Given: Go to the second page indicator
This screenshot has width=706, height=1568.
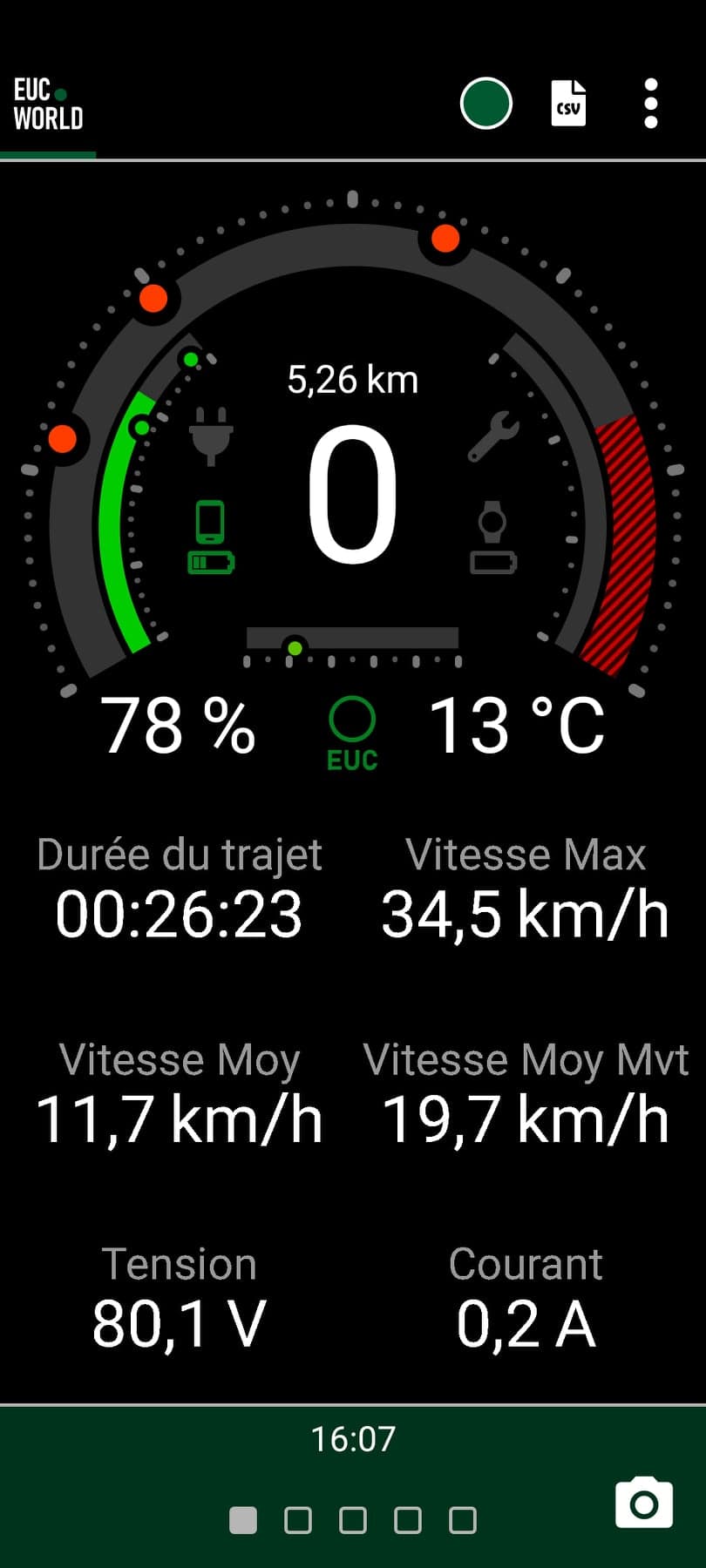Looking at the screenshot, I should [298, 1520].
